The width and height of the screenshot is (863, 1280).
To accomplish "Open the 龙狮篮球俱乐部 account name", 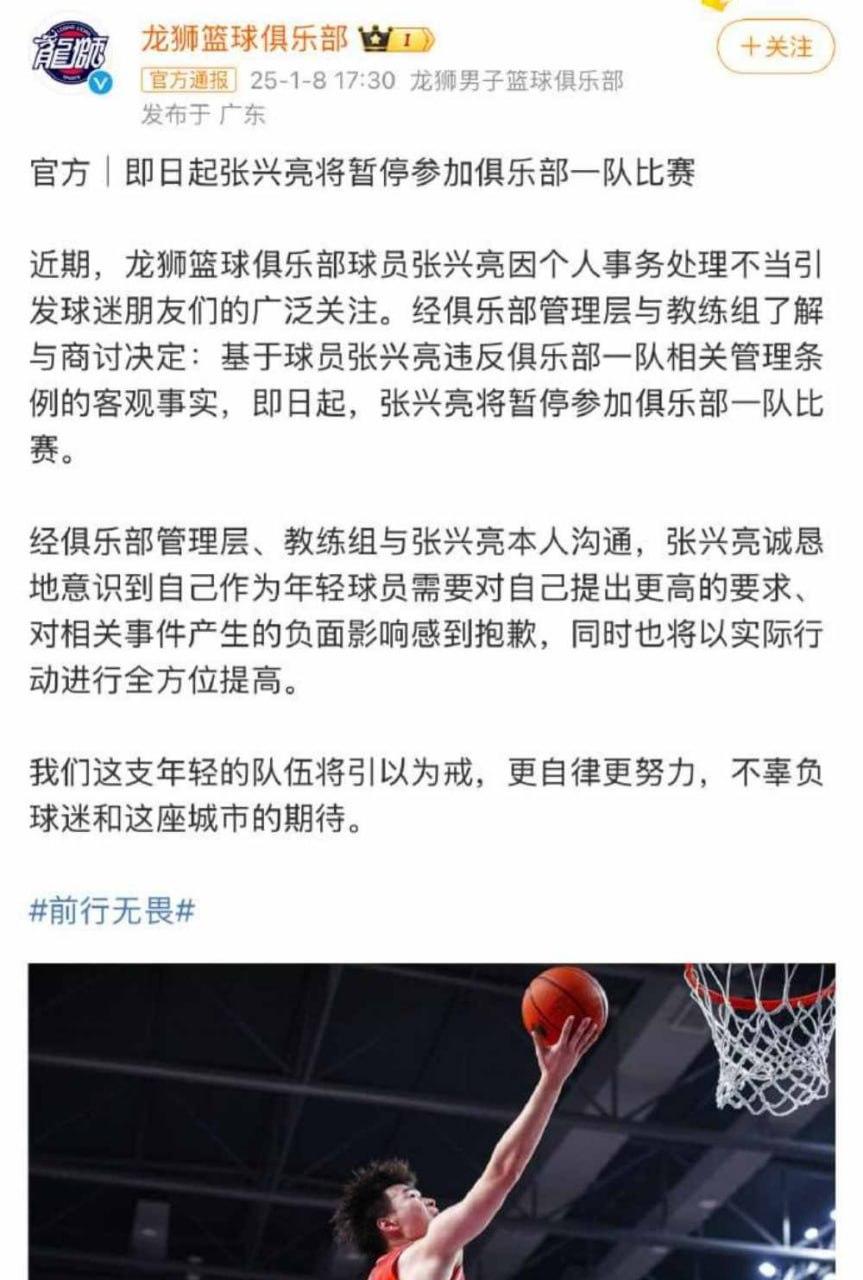I will 243,39.
